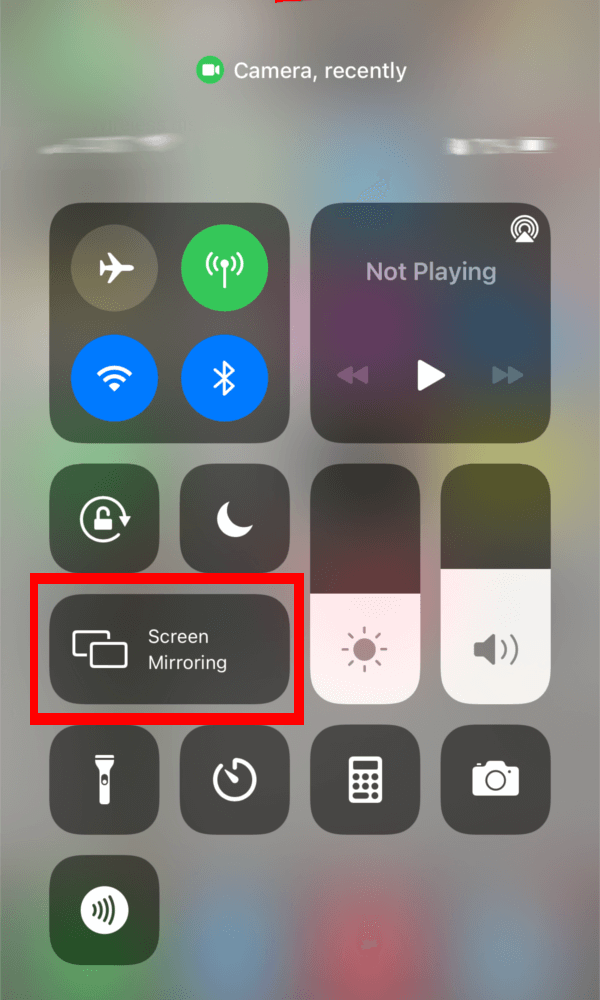Activate the NFC tag reader
The width and height of the screenshot is (600, 1000).
click(x=104, y=910)
